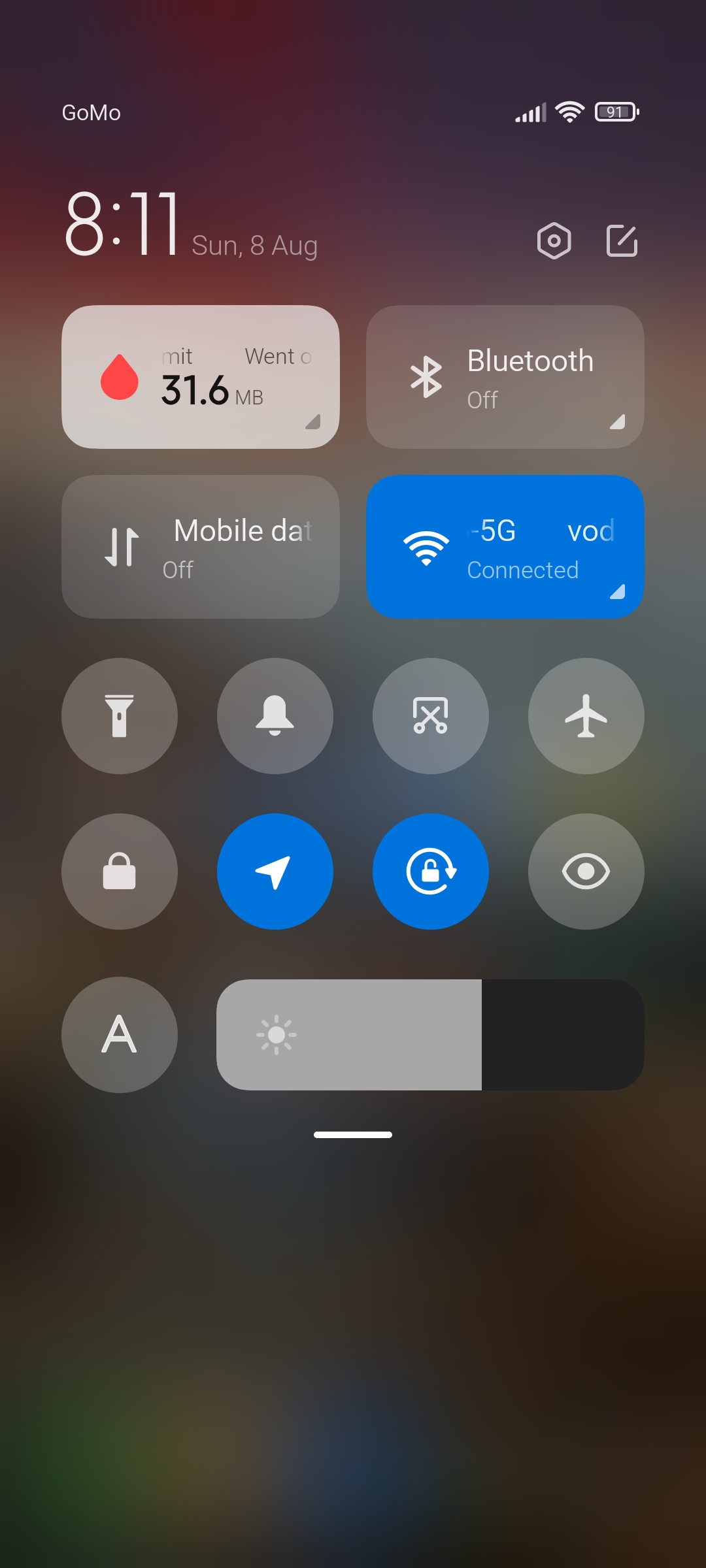Toggle the bell mute mode
Image resolution: width=706 pixels, height=1568 pixels.
[x=275, y=716]
